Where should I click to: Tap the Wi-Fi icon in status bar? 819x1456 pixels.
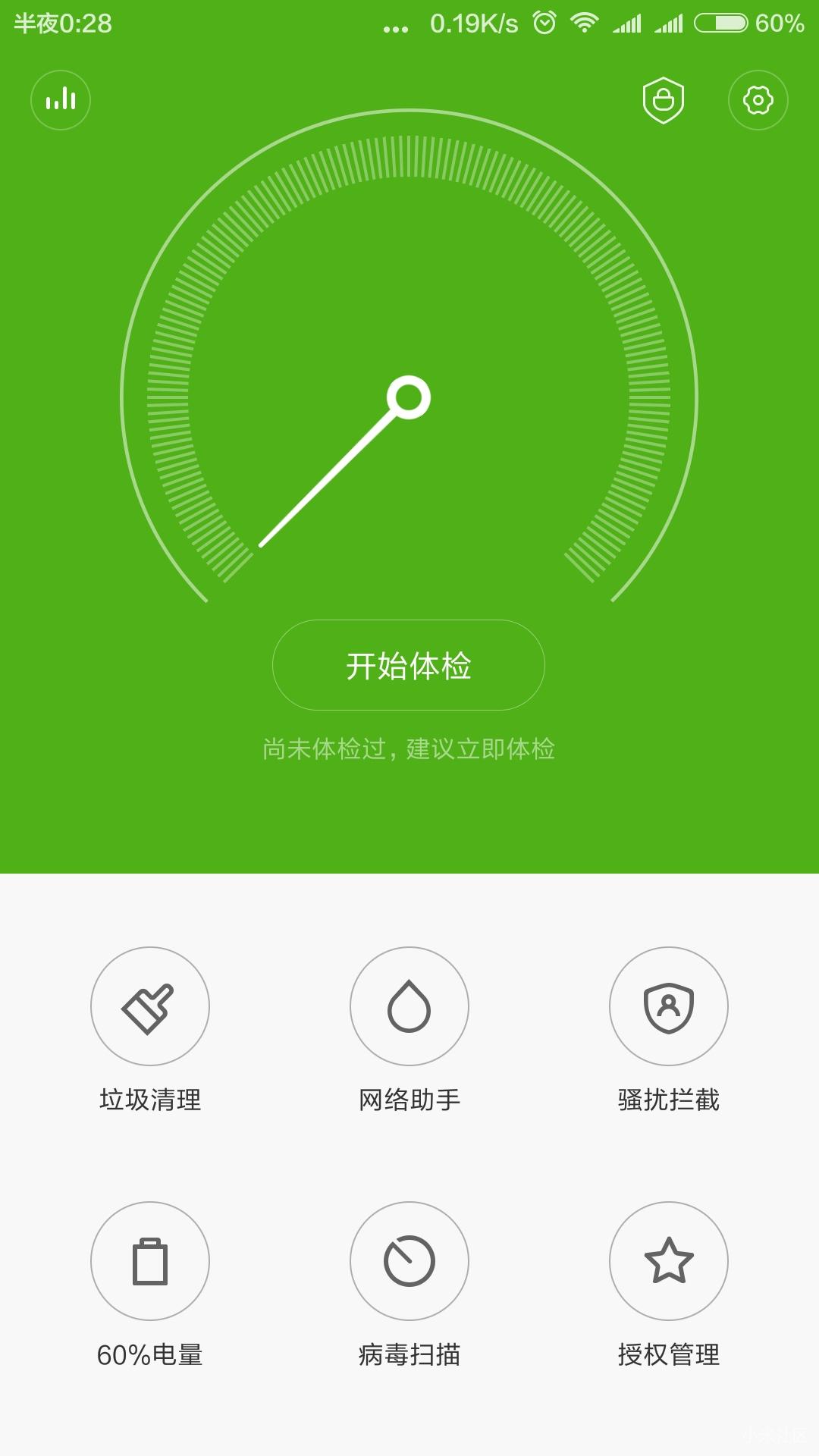click(x=583, y=23)
